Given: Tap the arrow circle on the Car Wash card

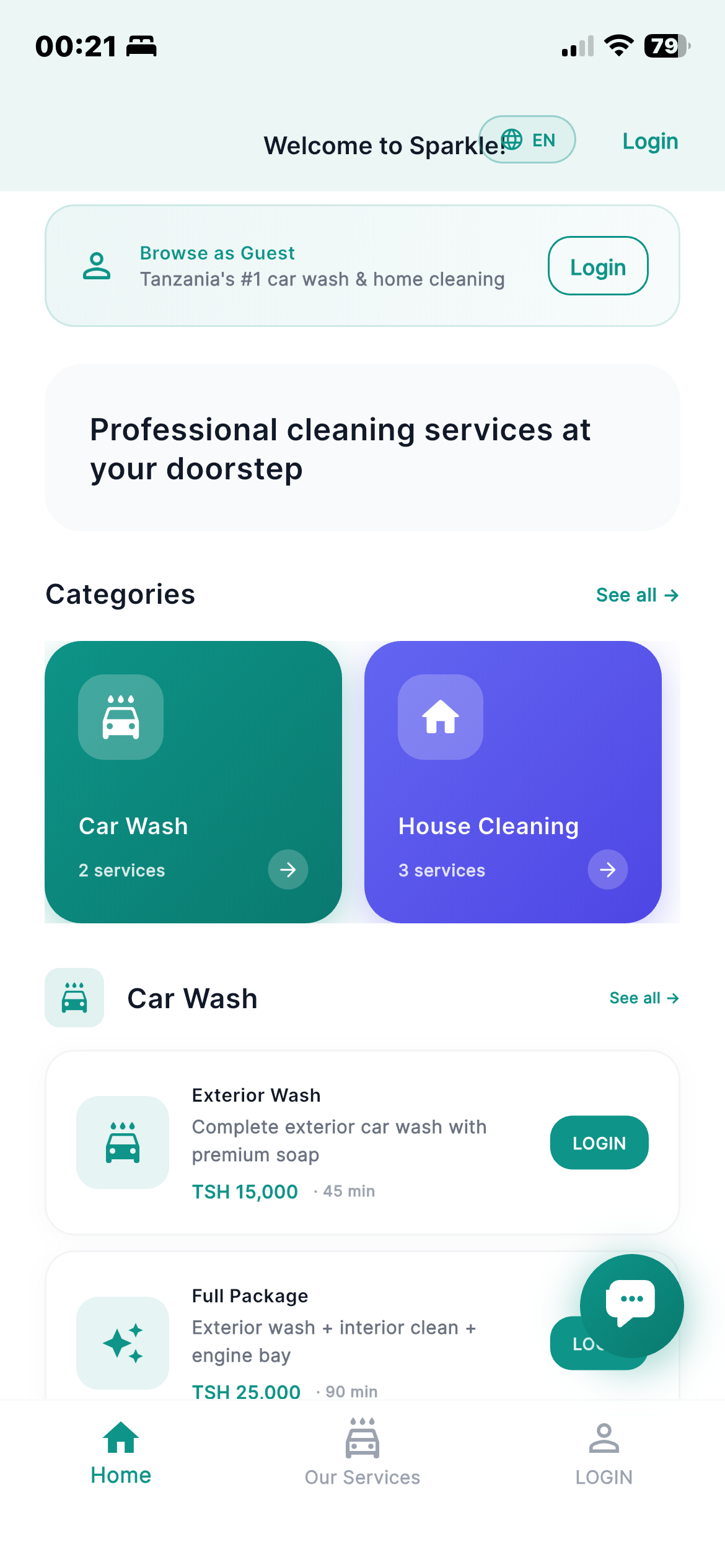Looking at the screenshot, I should [288, 869].
